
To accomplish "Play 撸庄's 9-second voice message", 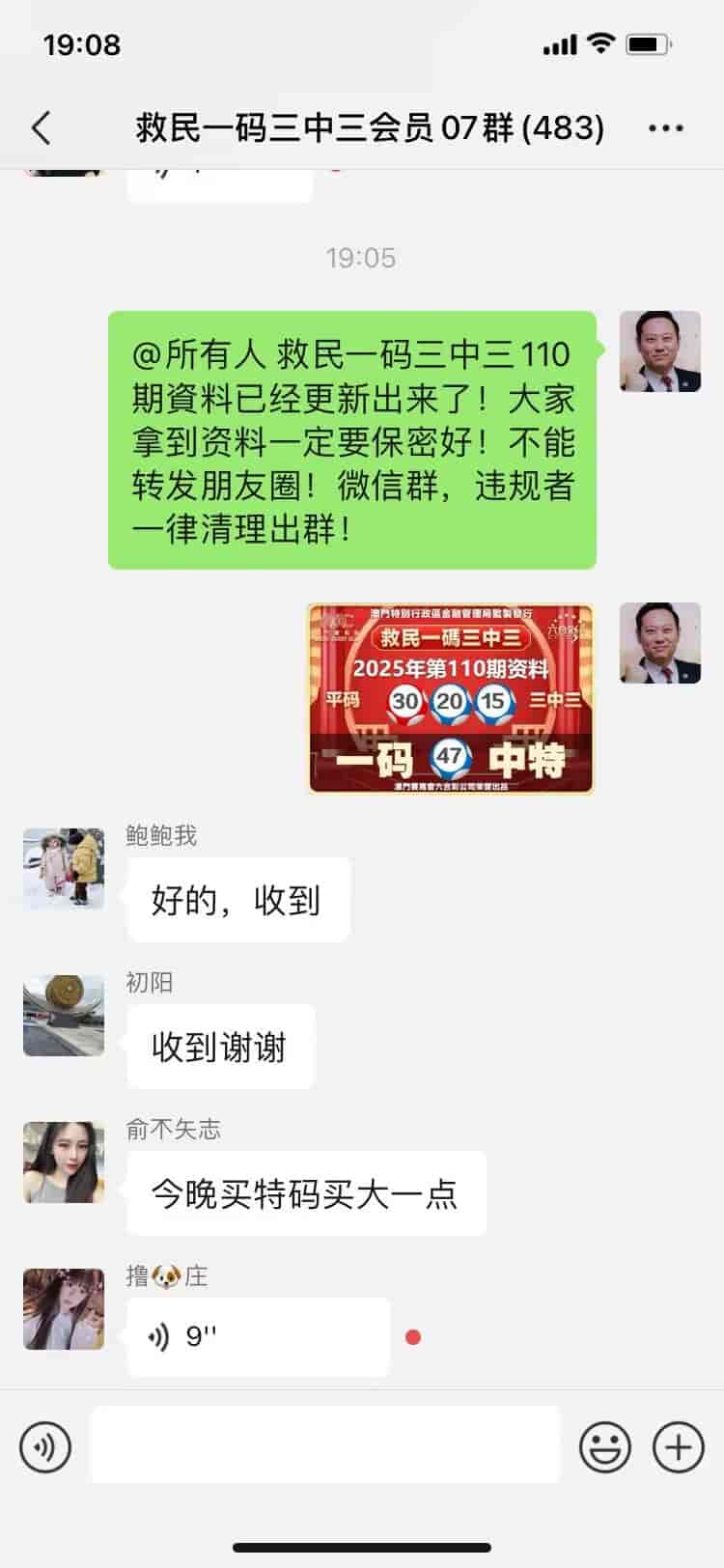I will click(x=258, y=1337).
